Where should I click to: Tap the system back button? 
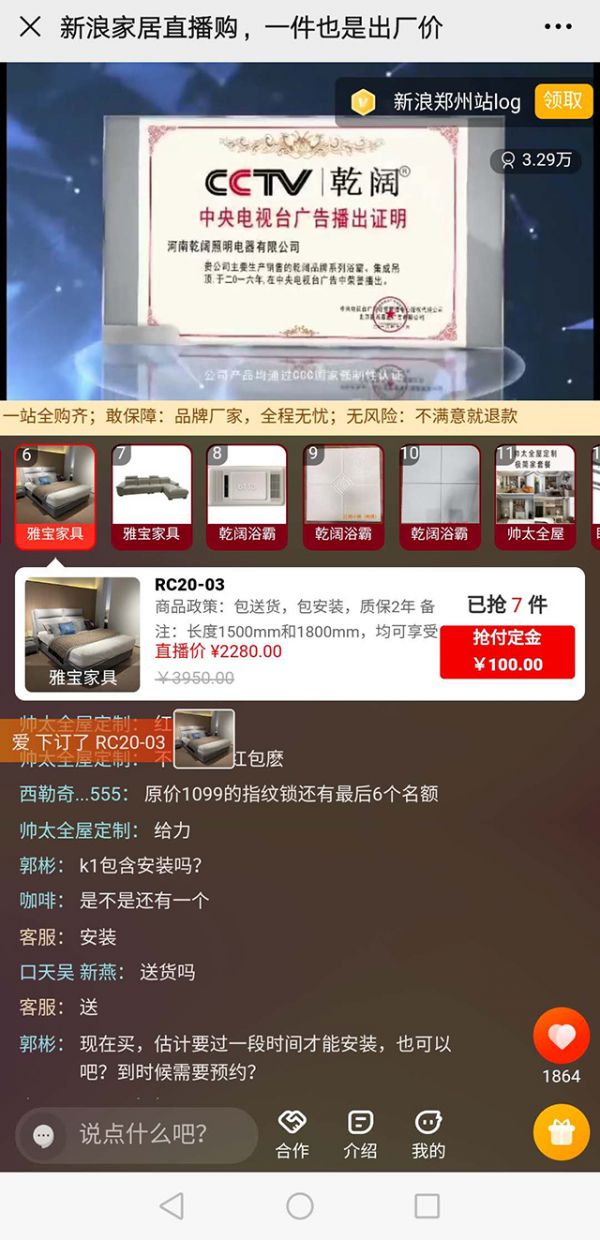[172, 1205]
